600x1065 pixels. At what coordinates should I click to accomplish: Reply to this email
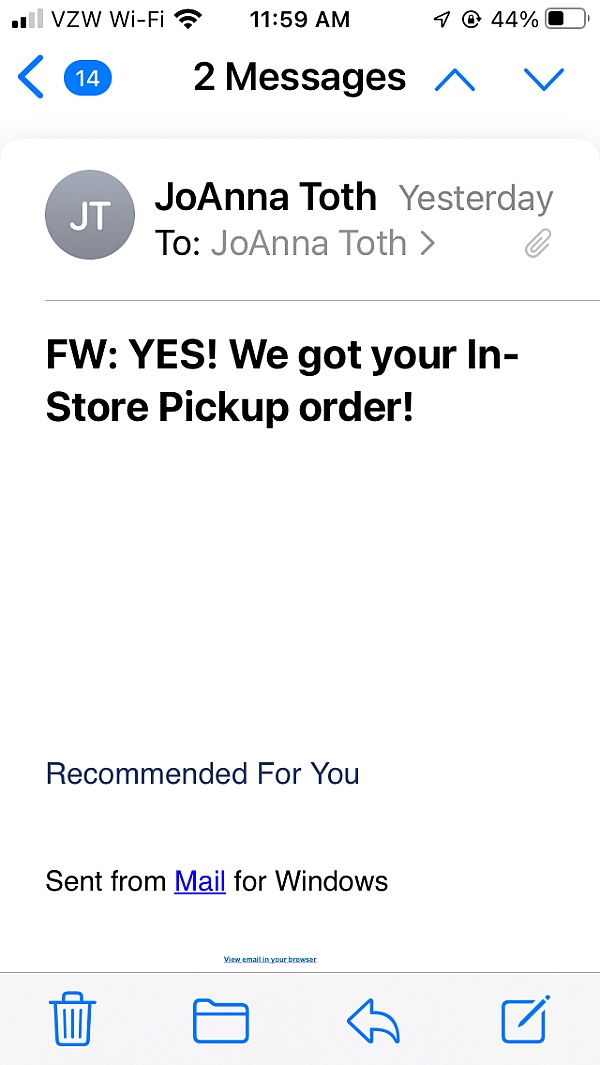[x=373, y=1020]
